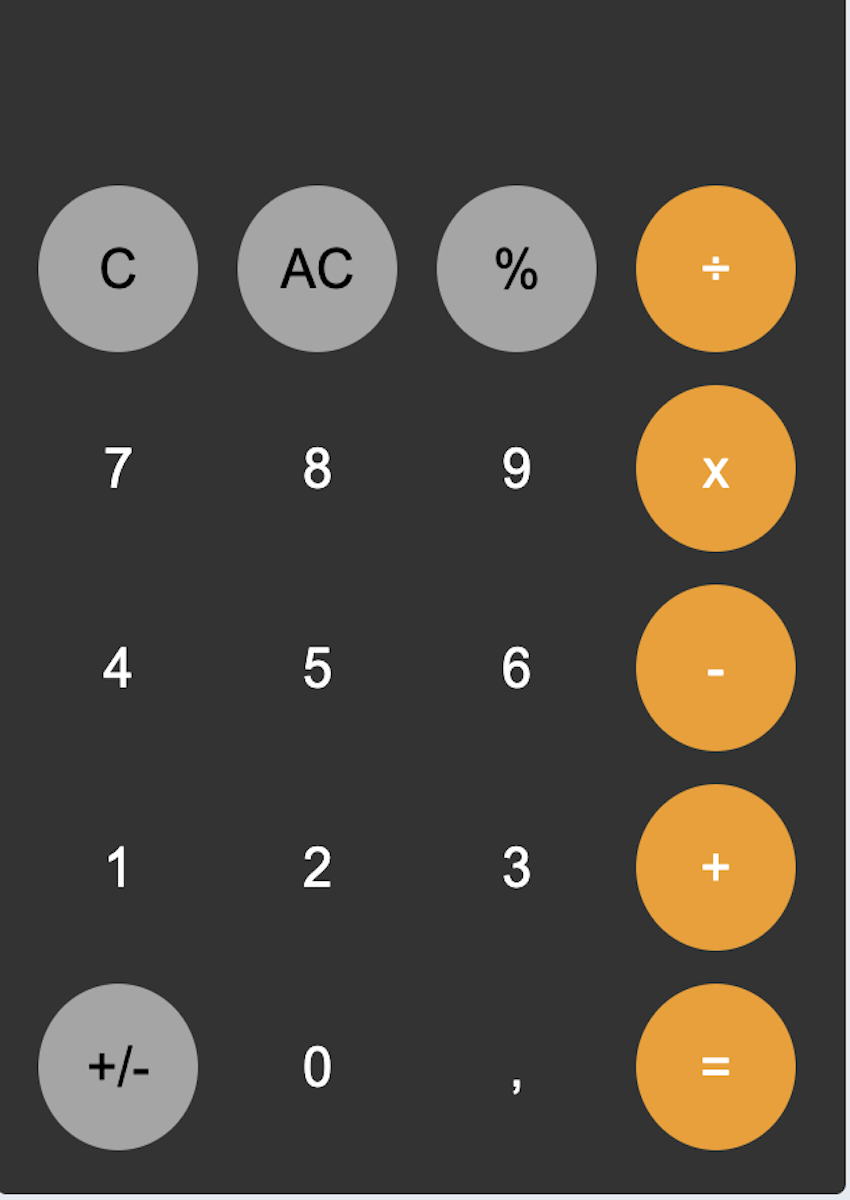Reset everything with the AC button
850x1200 pixels.
point(317,268)
